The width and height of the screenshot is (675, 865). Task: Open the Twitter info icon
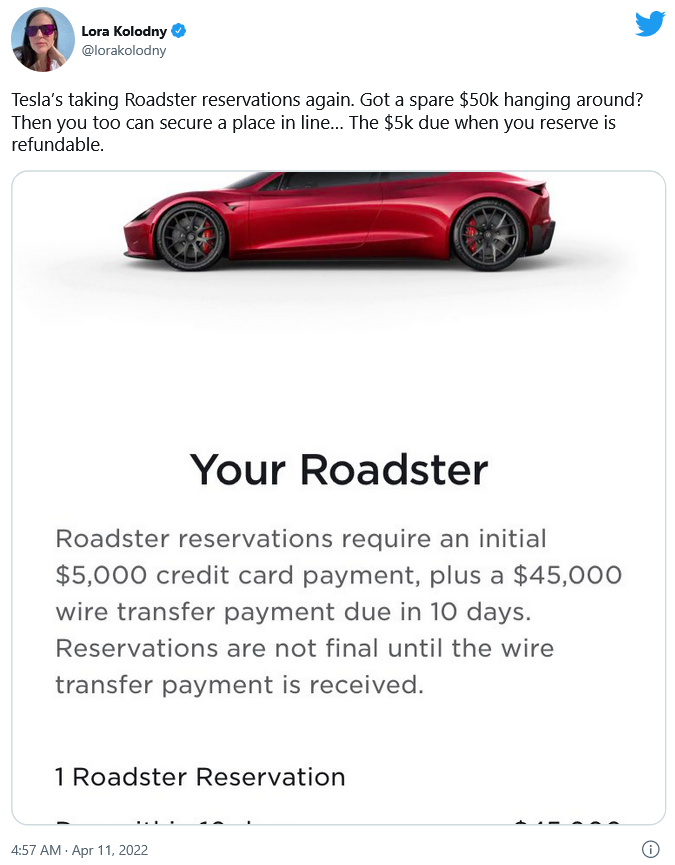tap(650, 849)
